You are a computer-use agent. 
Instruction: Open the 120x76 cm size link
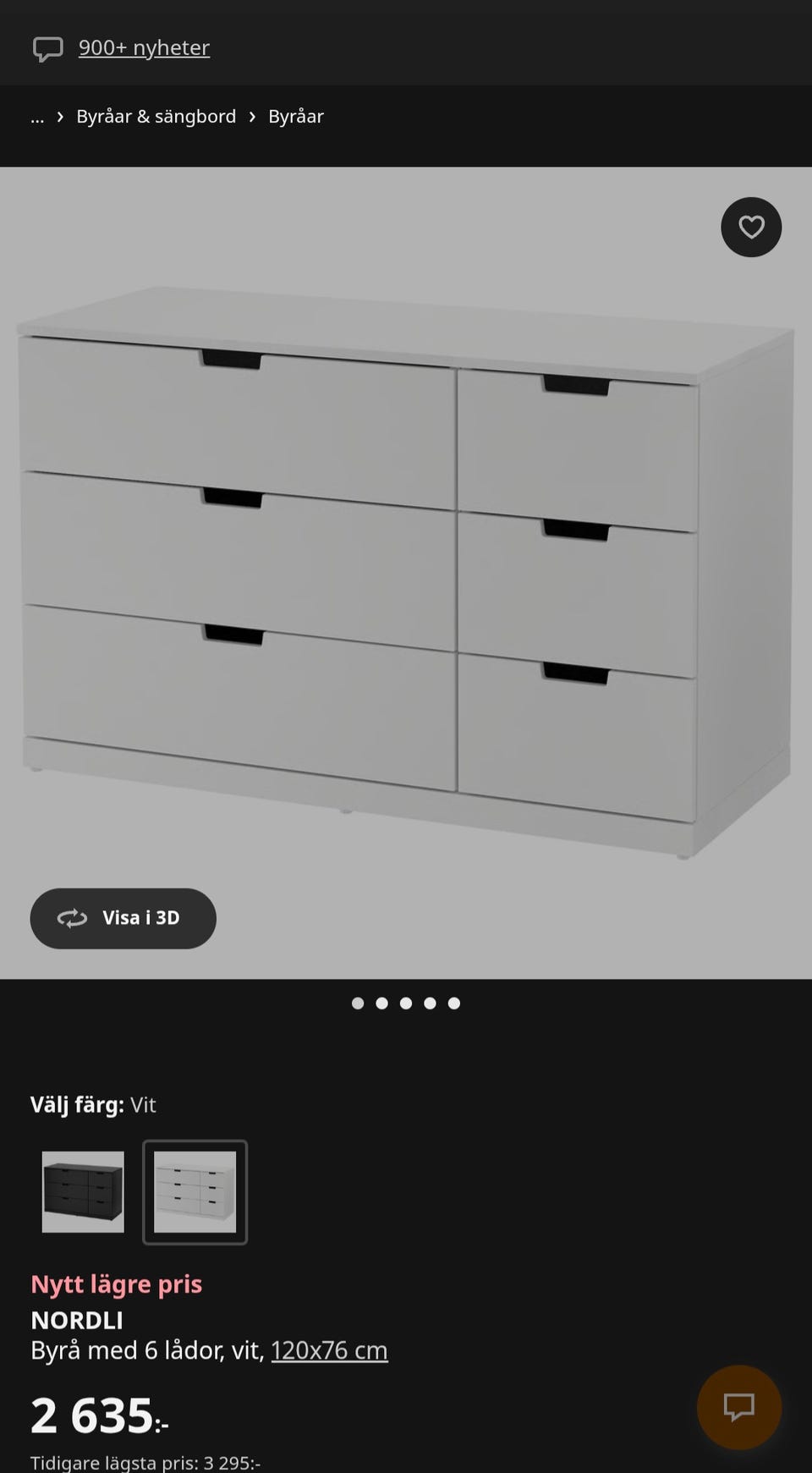329,1349
